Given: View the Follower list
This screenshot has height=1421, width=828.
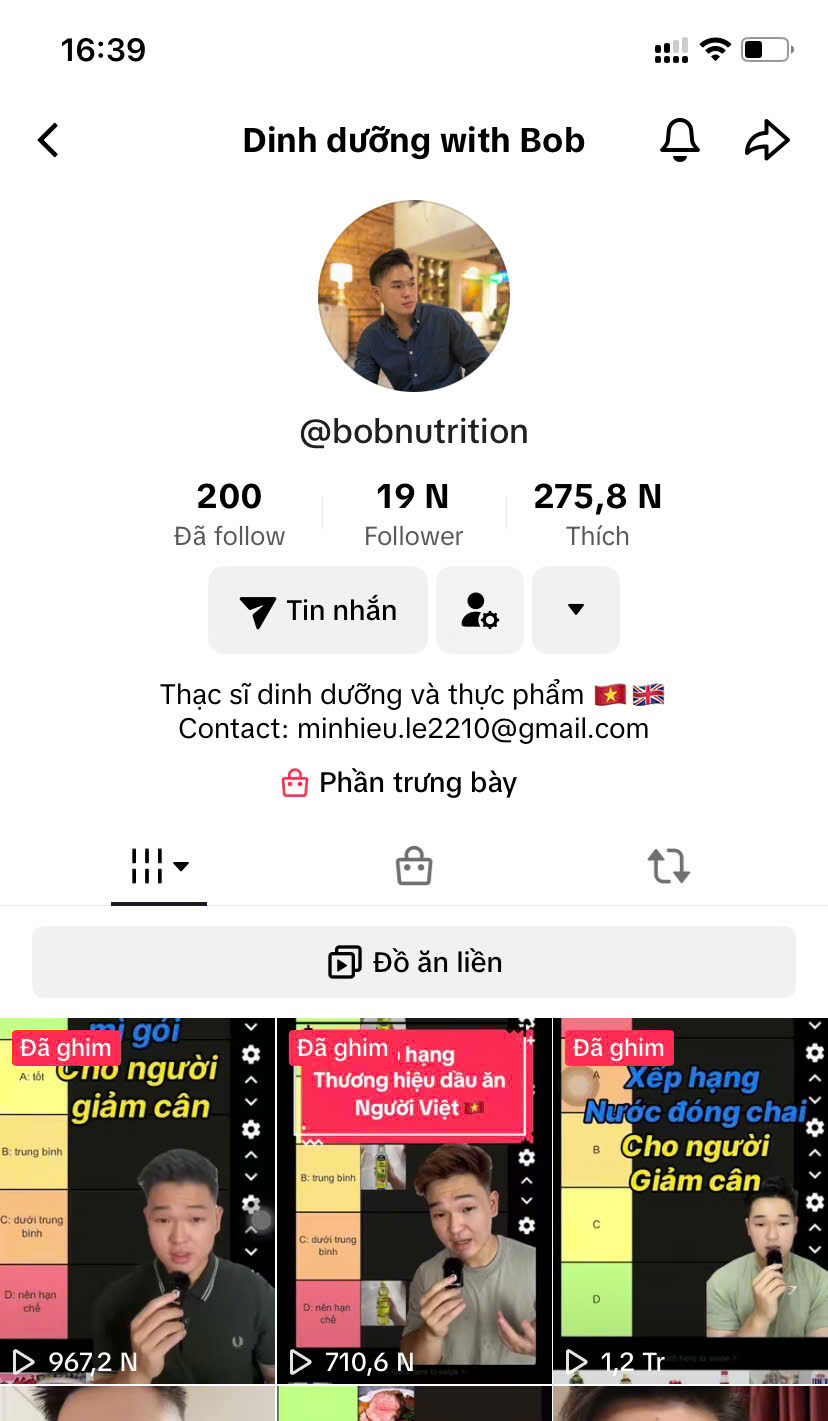Looking at the screenshot, I should coord(413,514).
